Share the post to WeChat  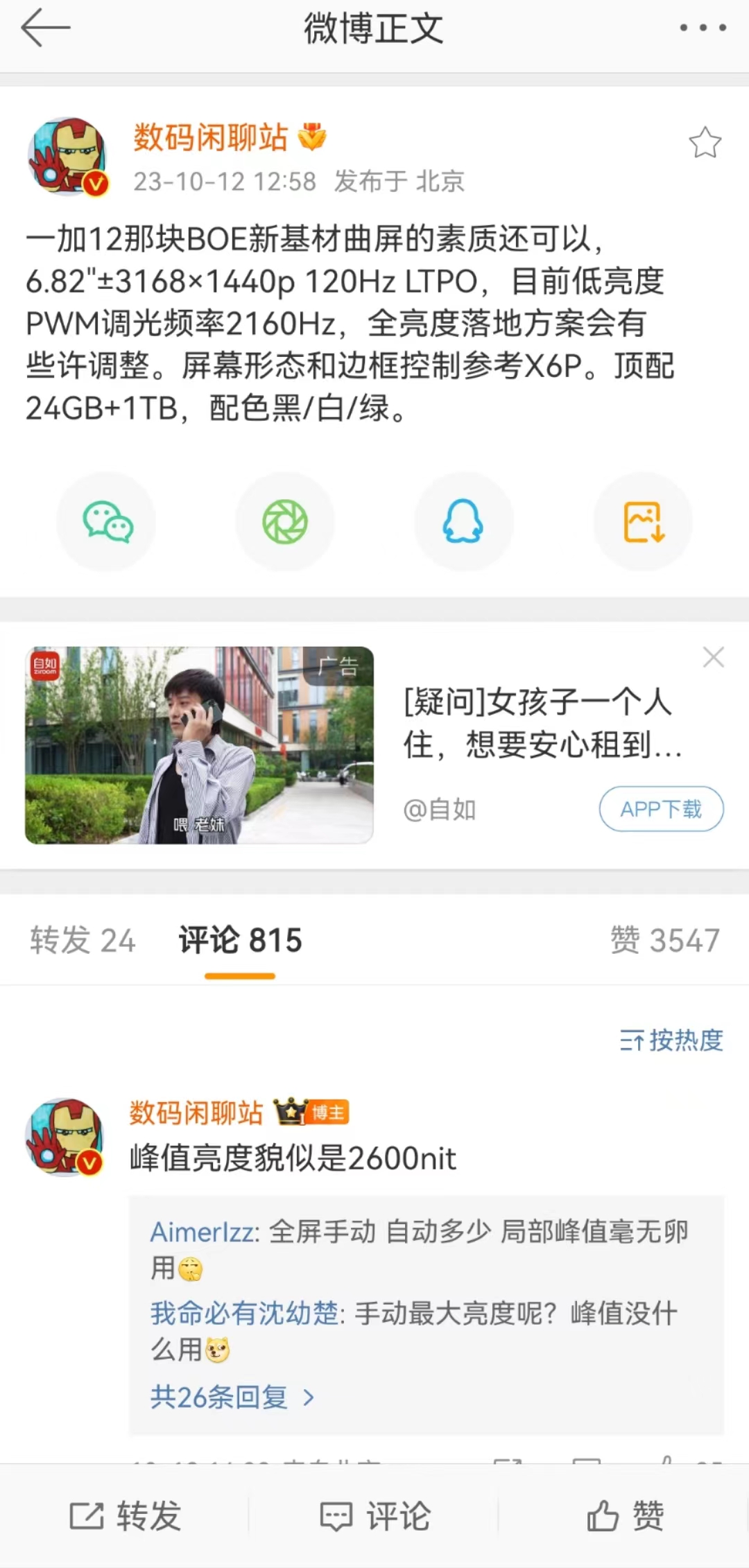[x=107, y=522]
